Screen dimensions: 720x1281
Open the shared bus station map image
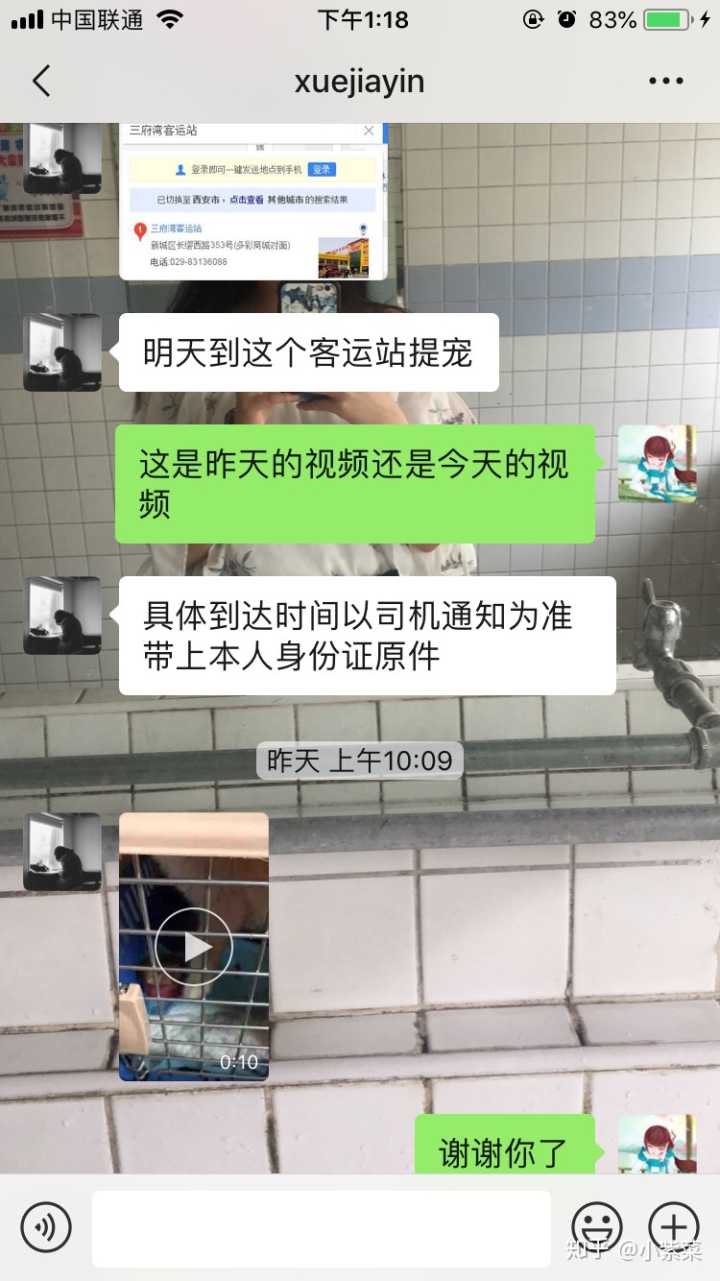coord(253,200)
